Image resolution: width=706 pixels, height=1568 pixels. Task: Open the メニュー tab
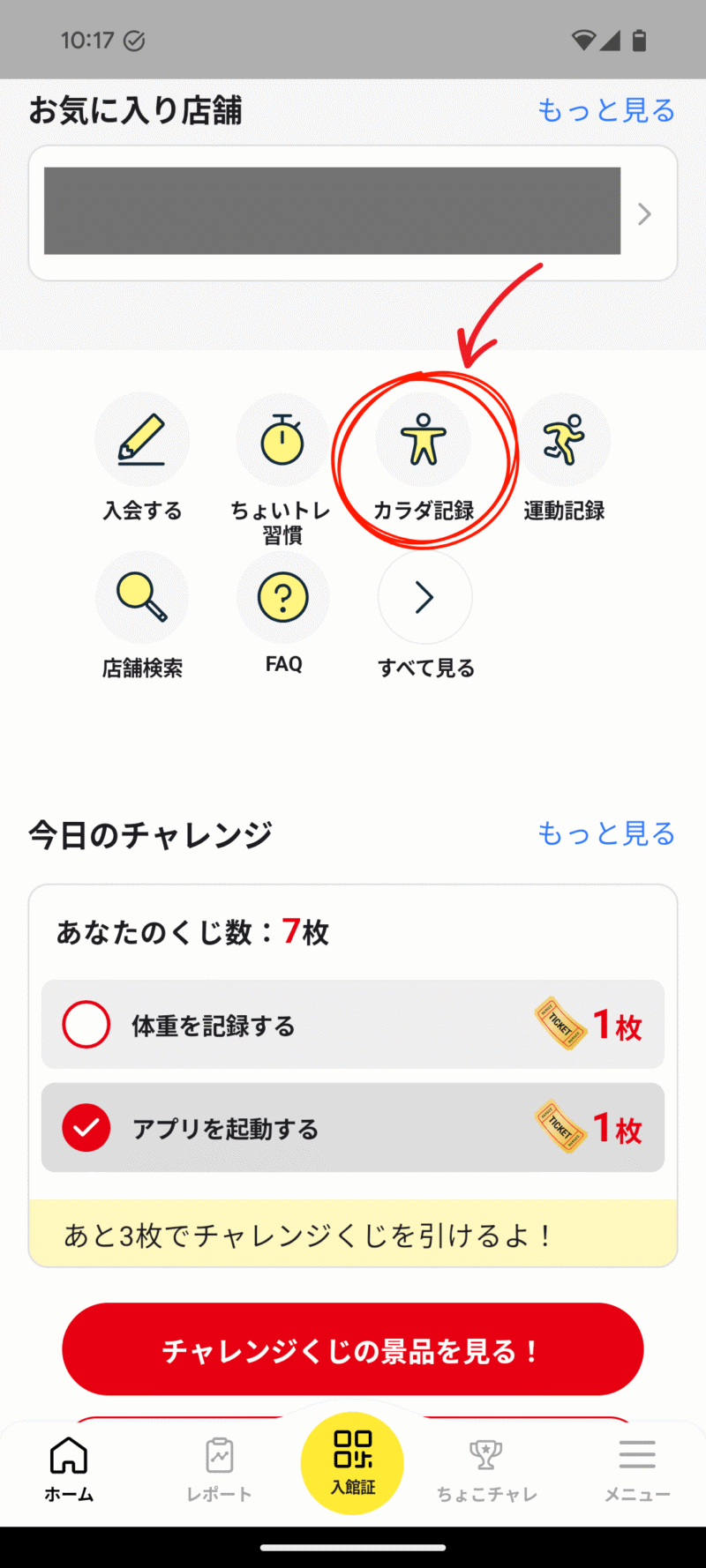coord(637,1469)
